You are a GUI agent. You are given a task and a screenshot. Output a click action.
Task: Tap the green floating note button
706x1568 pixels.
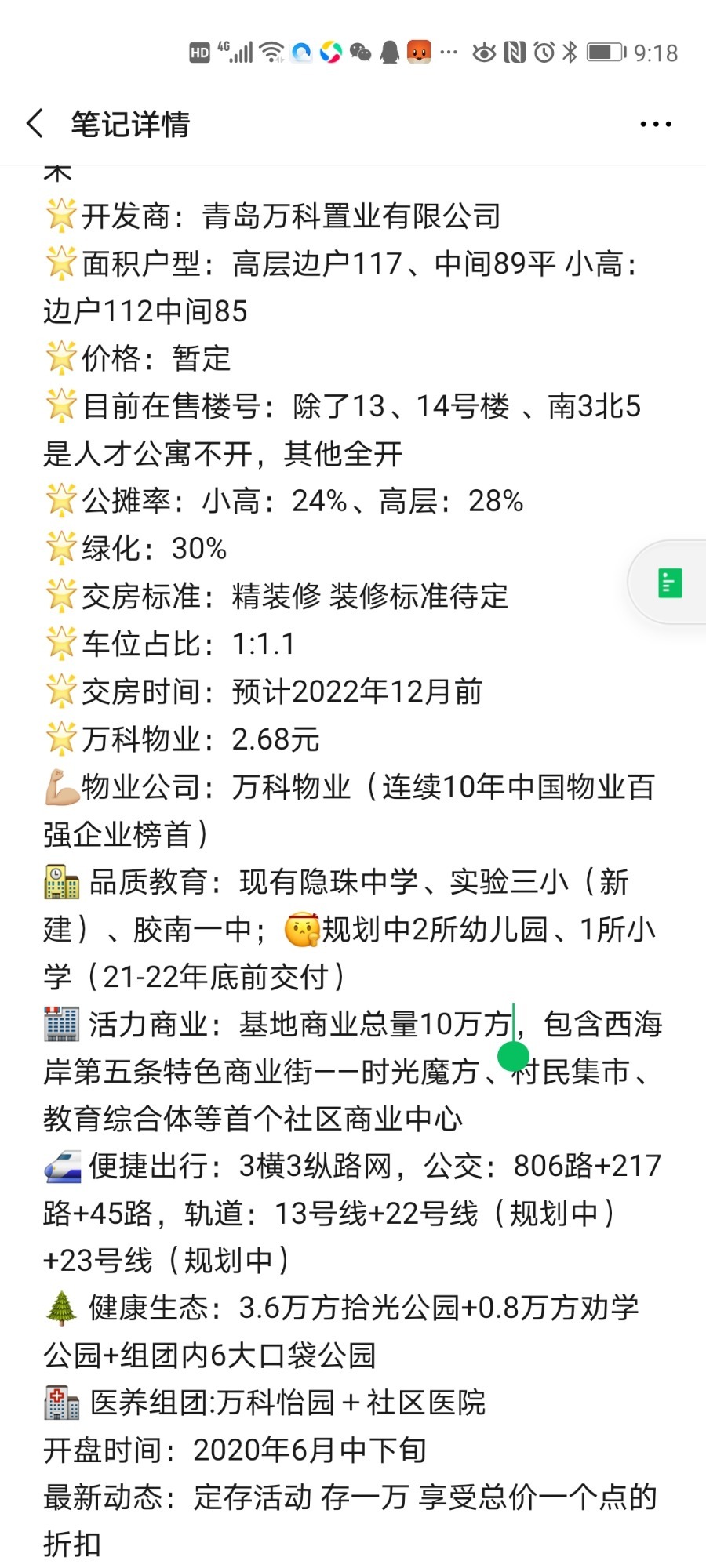(x=669, y=583)
